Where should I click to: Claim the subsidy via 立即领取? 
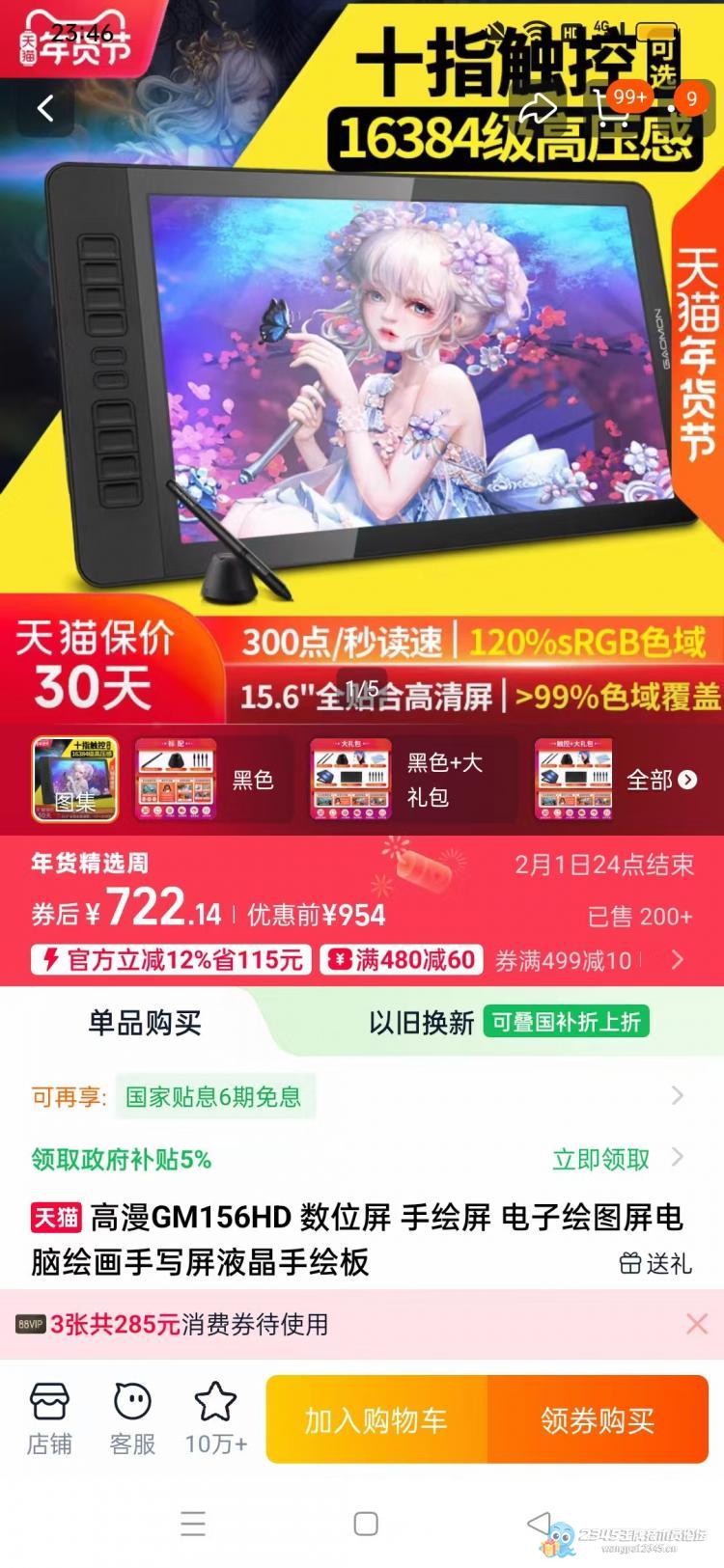click(600, 1159)
